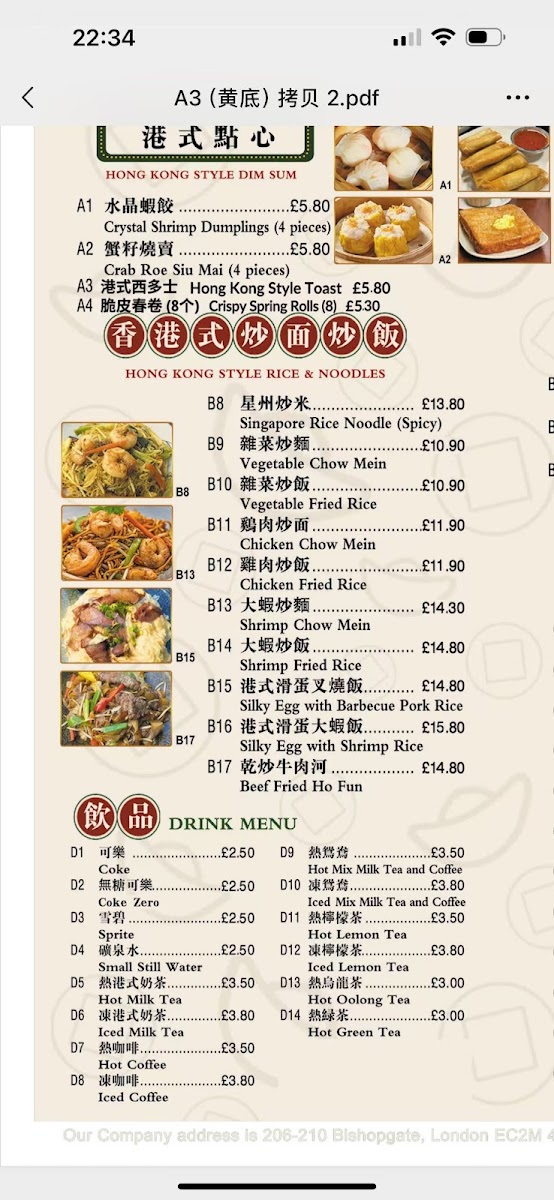Go back from the PDF viewer
The height and width of the screenshot is (1200, 554).
[28, 98]
